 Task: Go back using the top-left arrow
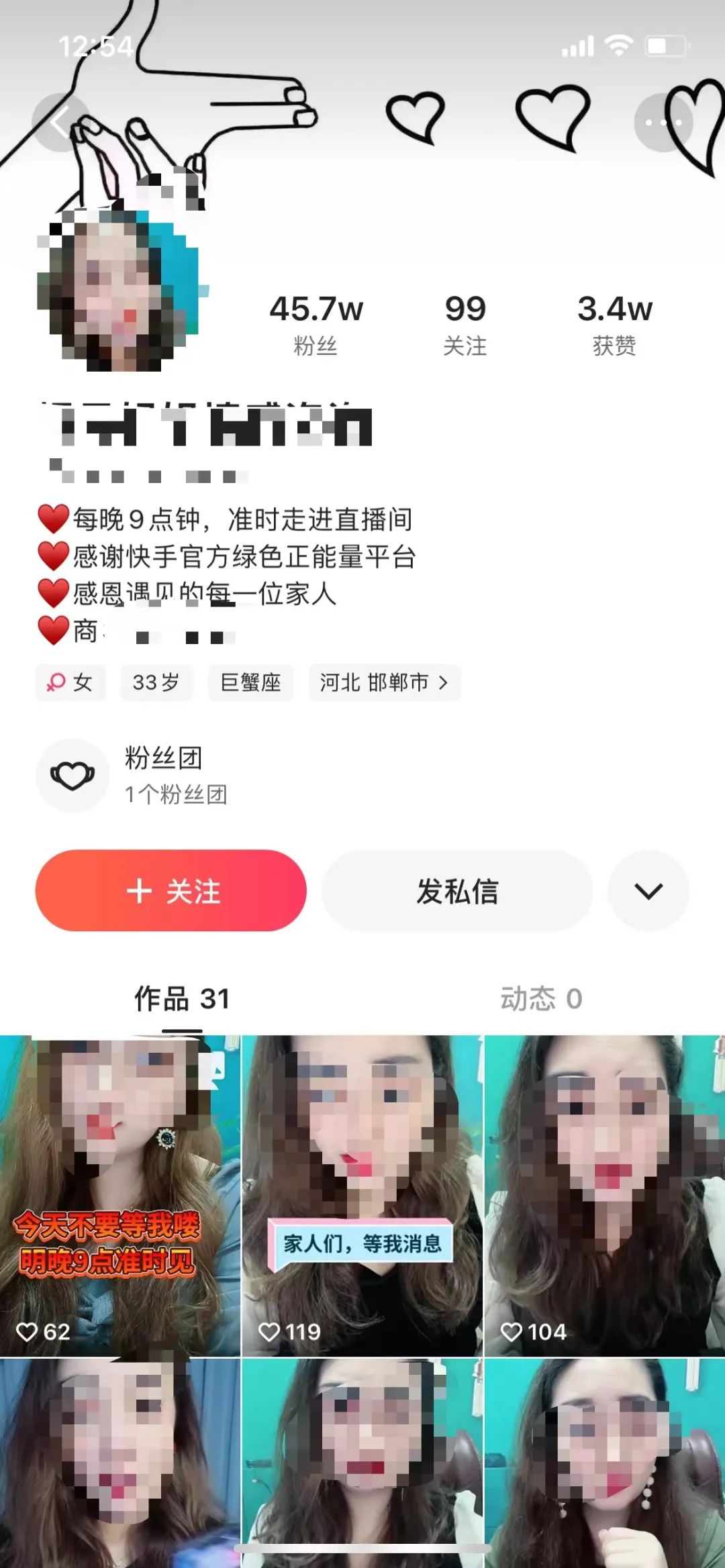(x=60, y=123)
